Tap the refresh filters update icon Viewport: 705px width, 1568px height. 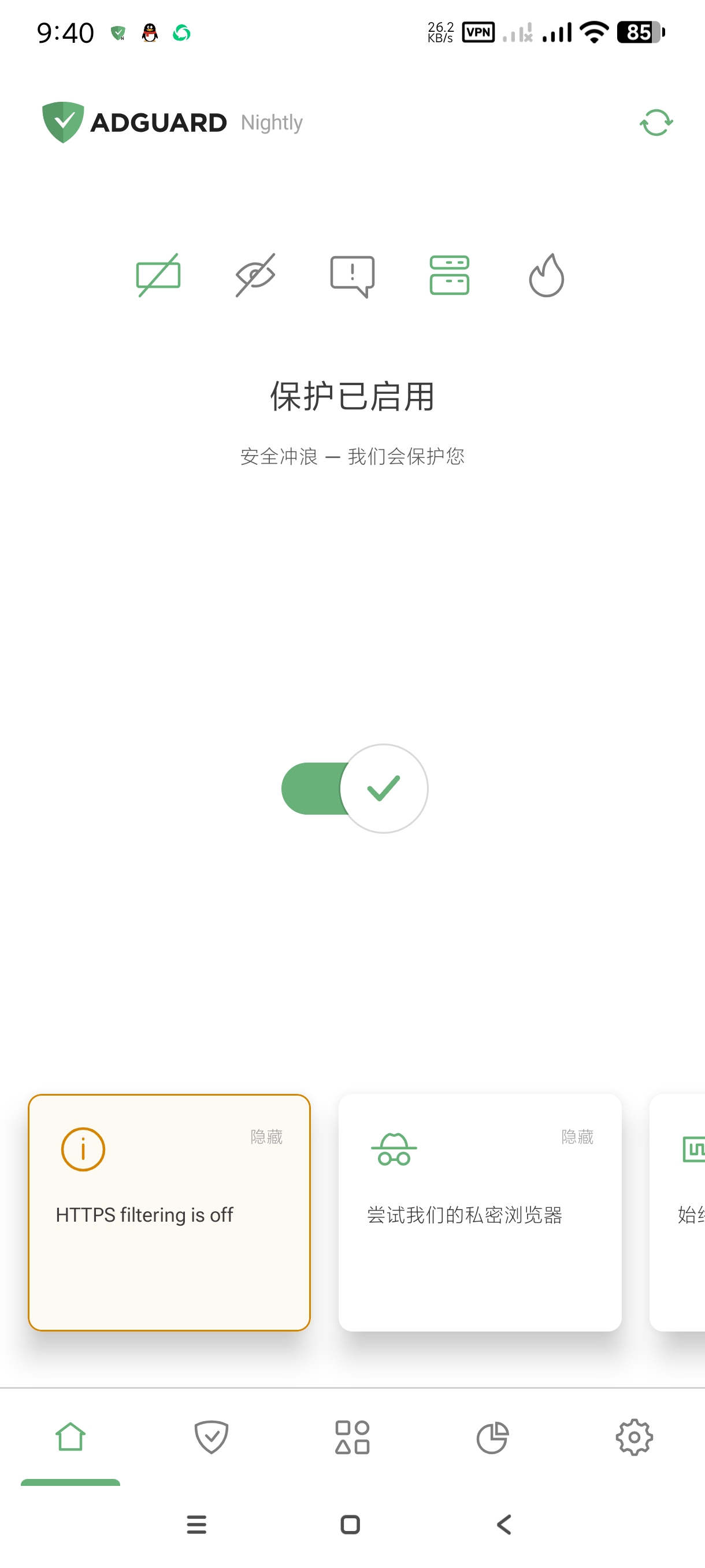pos(656,123)
